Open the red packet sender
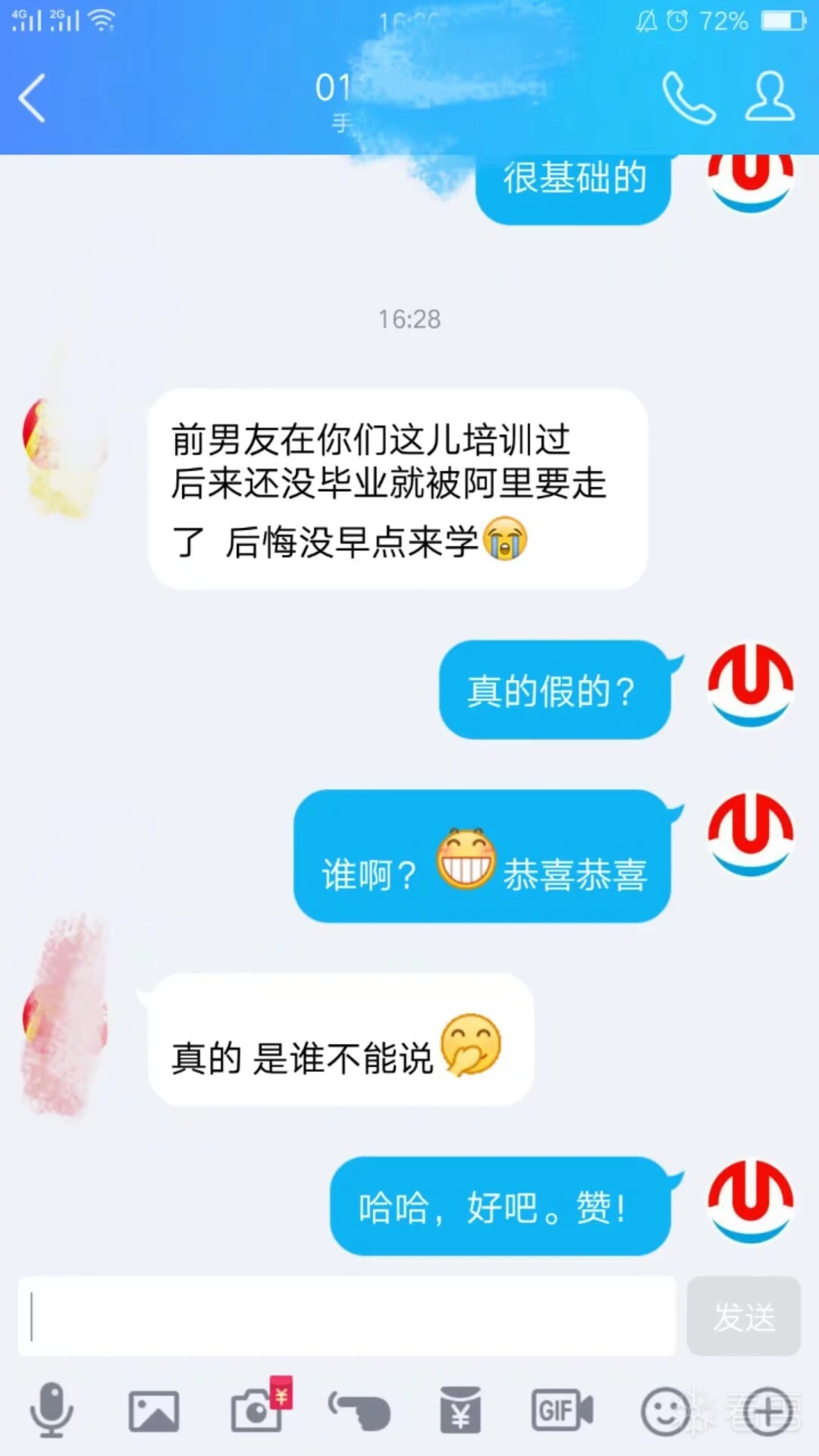819x1456 pixels. point(460,1410)
